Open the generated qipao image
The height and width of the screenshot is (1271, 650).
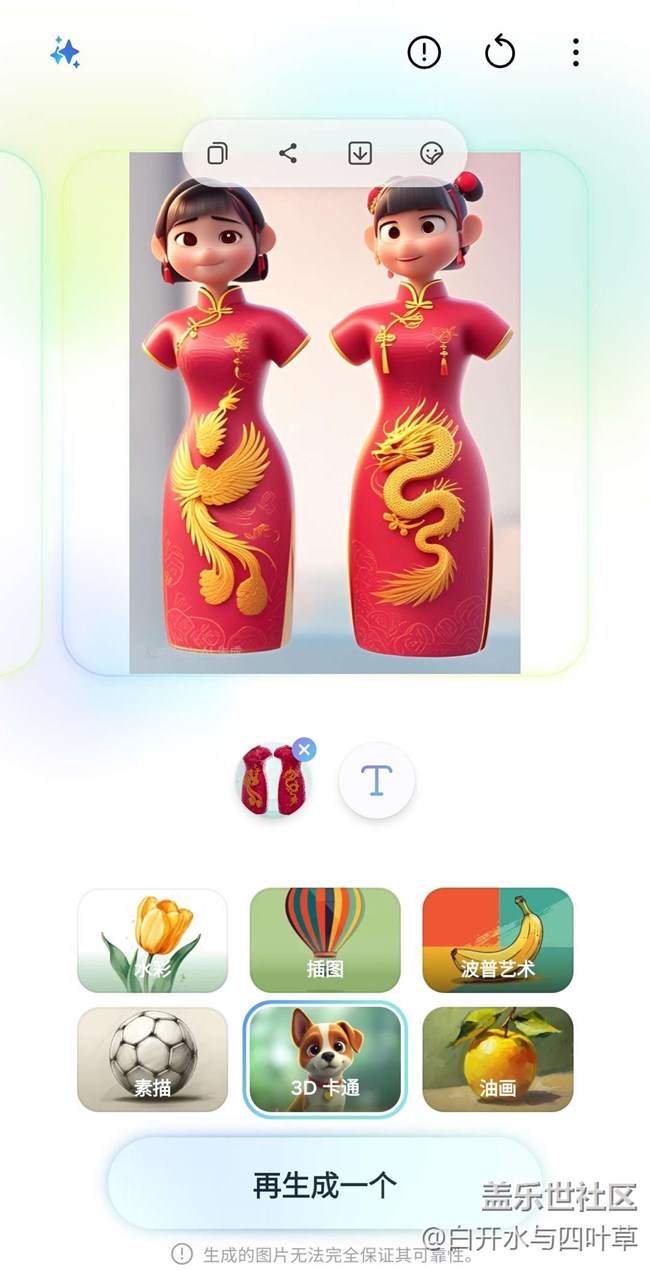325,420
